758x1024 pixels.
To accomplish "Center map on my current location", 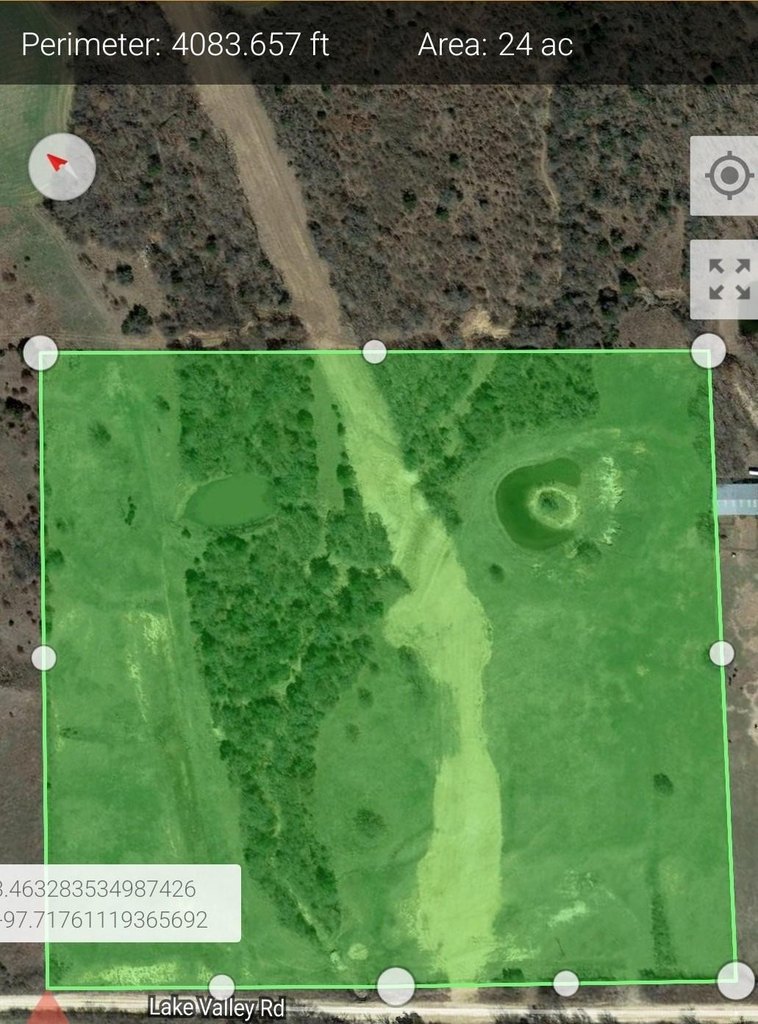I will coord(728,177).
